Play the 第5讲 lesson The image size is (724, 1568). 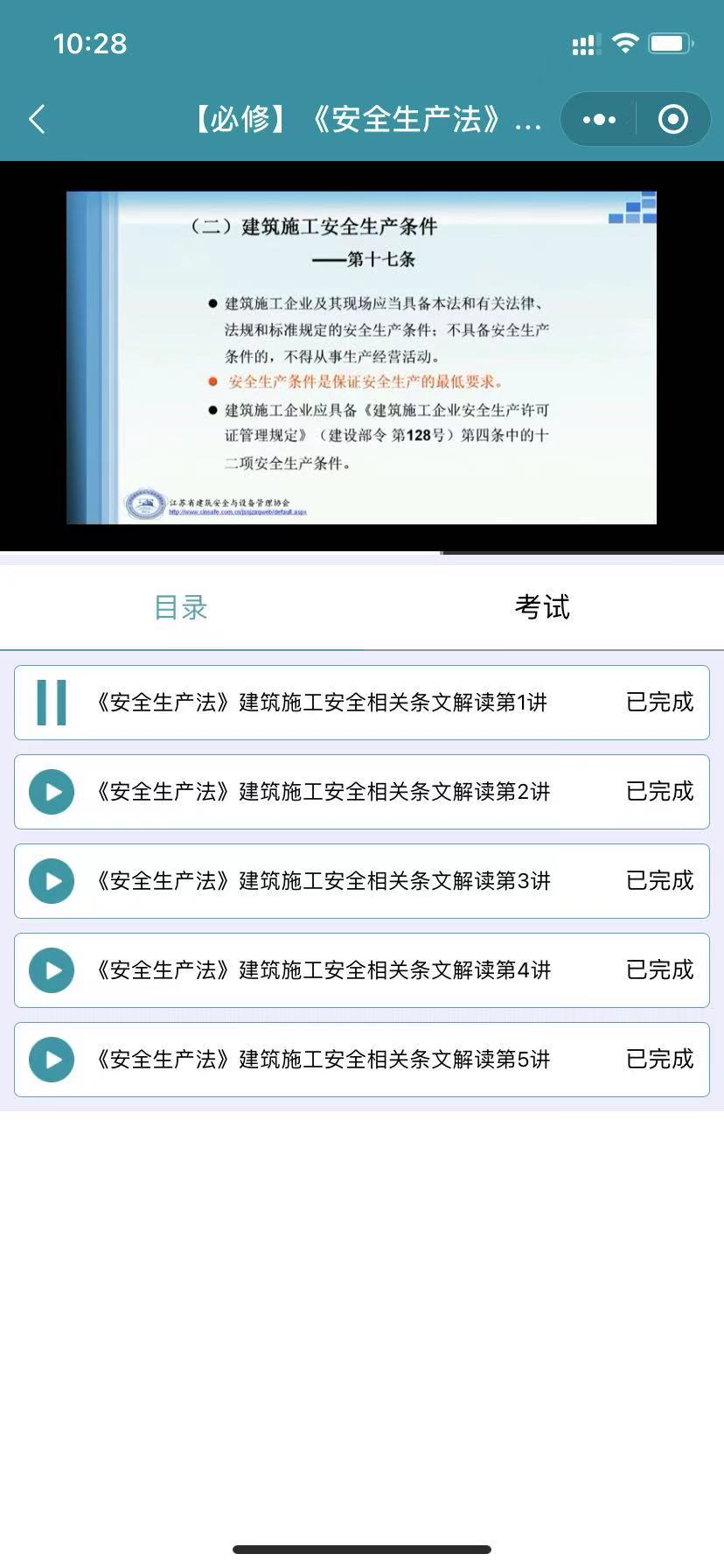click(52, 1060)
